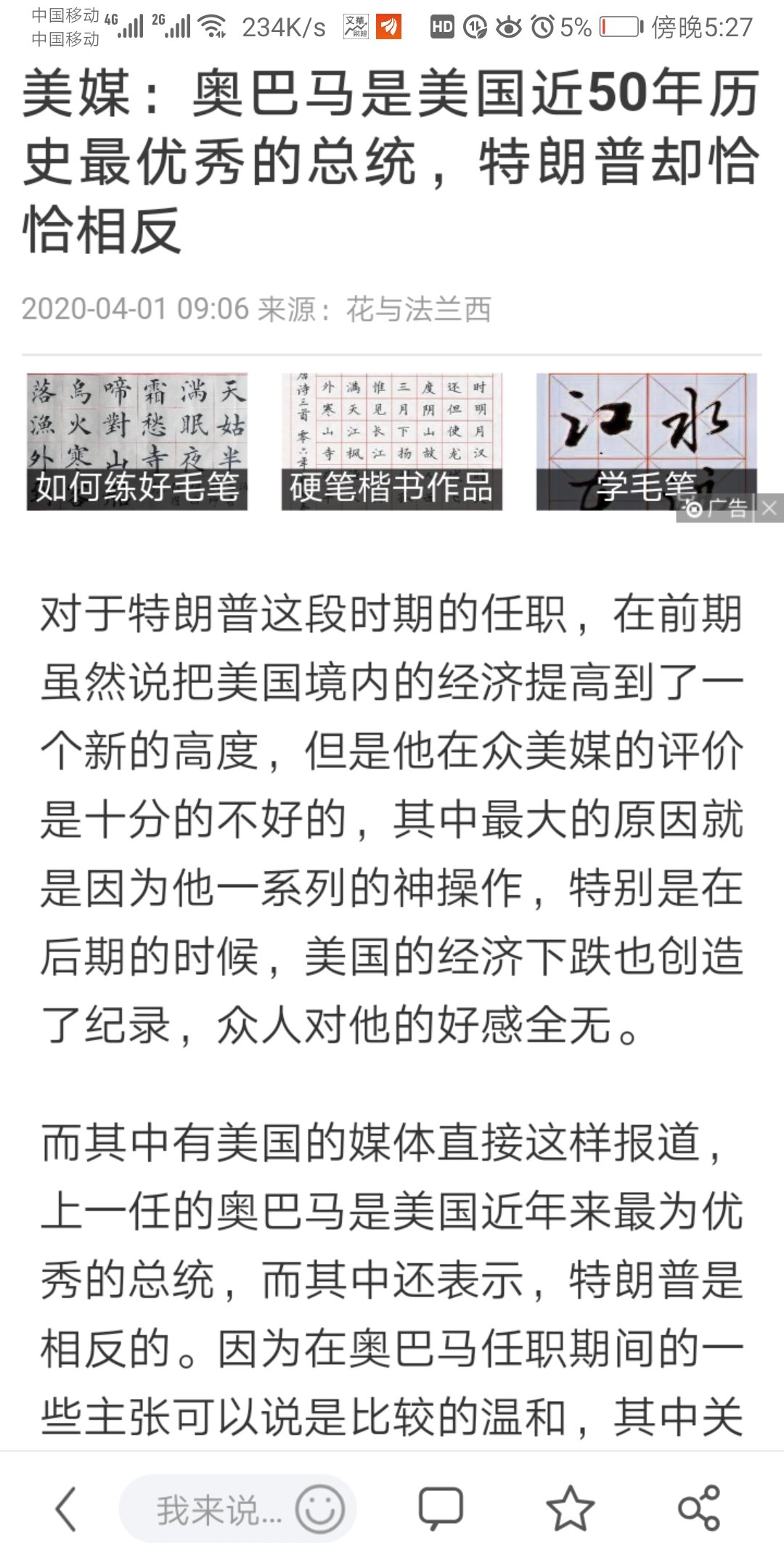The height and width of the screenshot is (1568, 784).
Task: Go back using the left arrow
Action: click(x=66, y=1509)
